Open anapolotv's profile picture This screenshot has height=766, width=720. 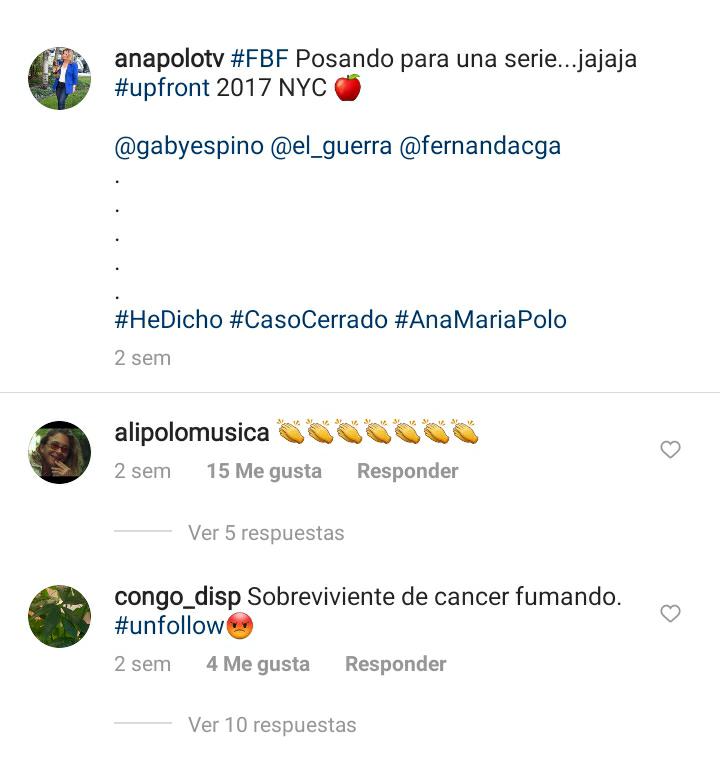point(60,78)
